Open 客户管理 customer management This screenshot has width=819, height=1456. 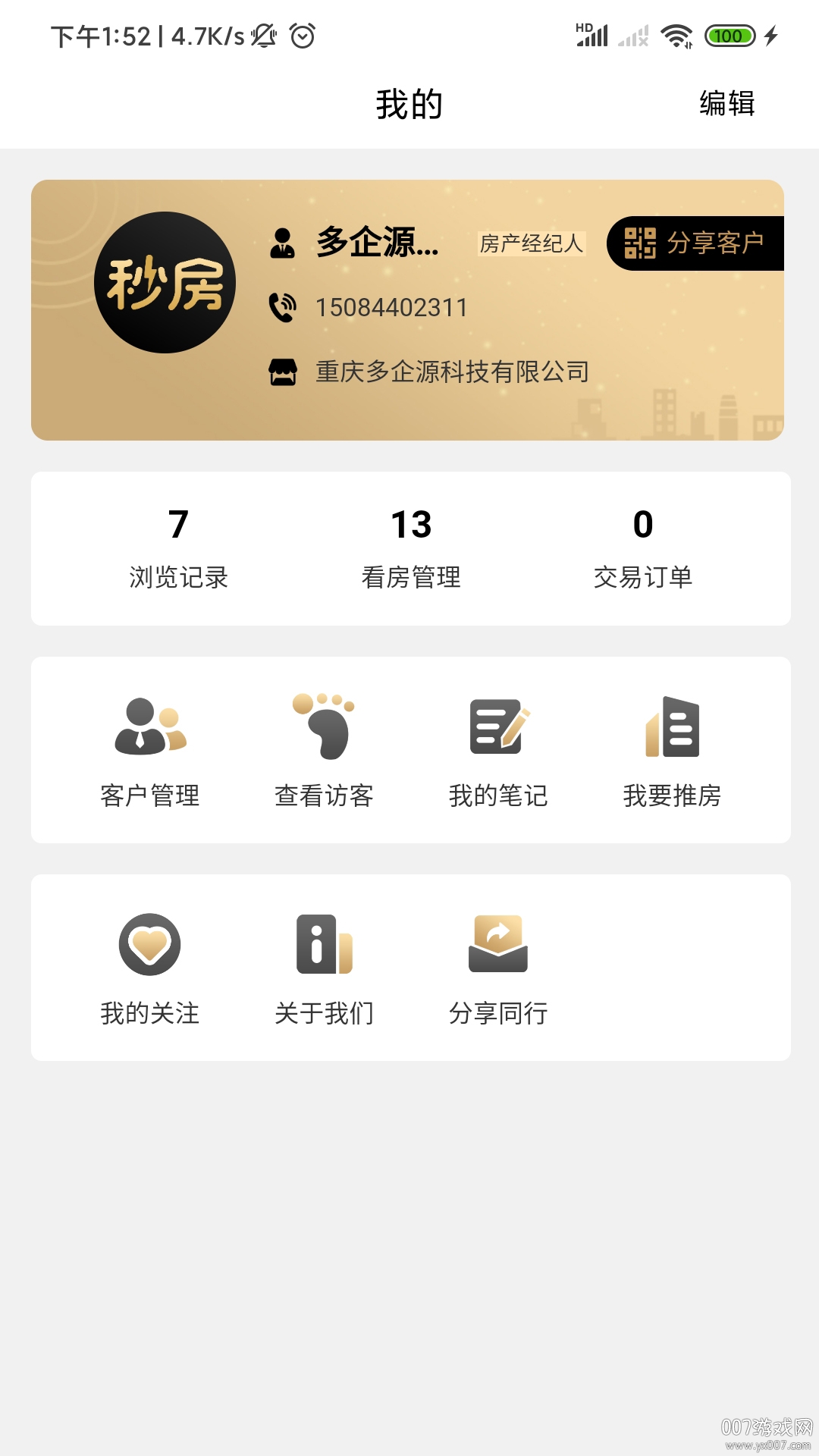click(150, 751)
